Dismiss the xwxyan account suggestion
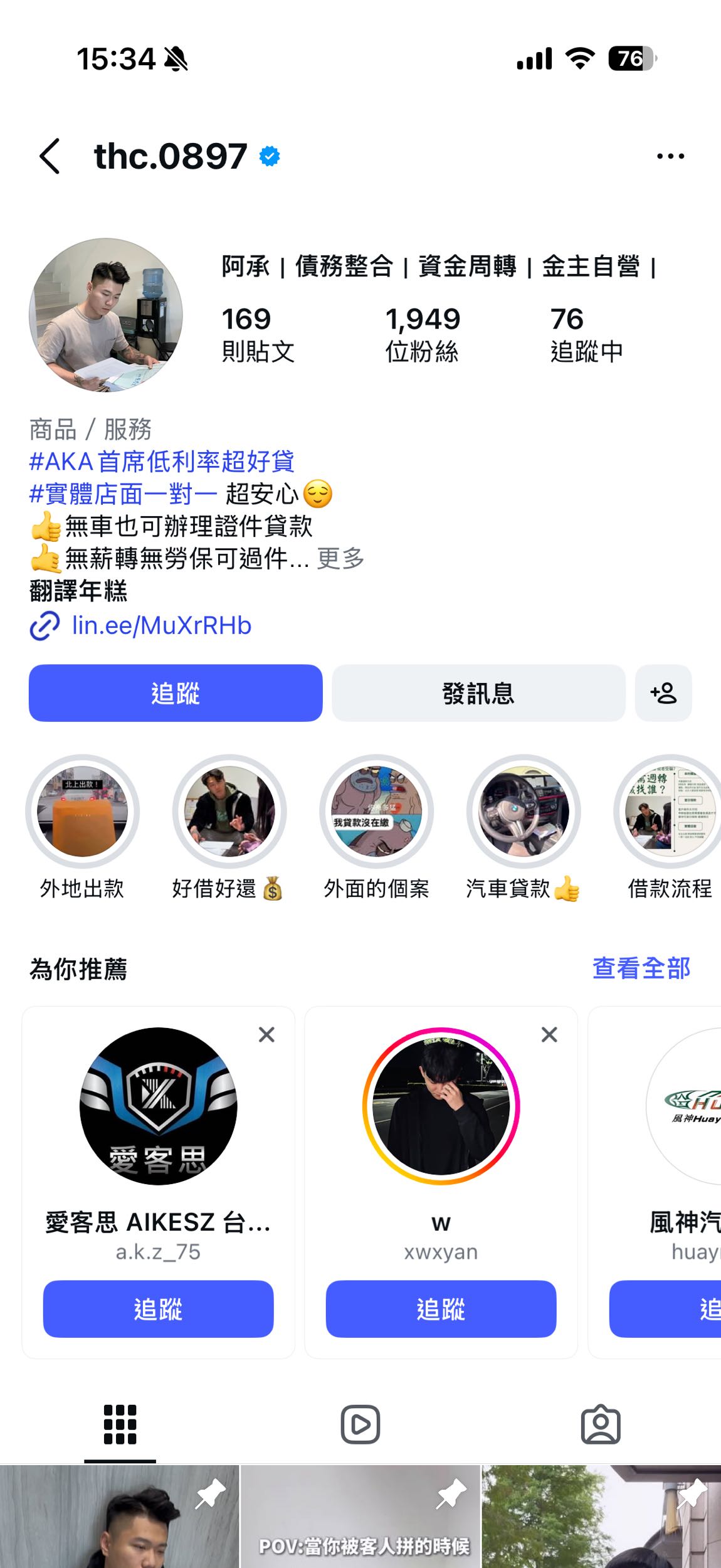Screen dimensions: 721x1568 click(x=549, y=1035)
